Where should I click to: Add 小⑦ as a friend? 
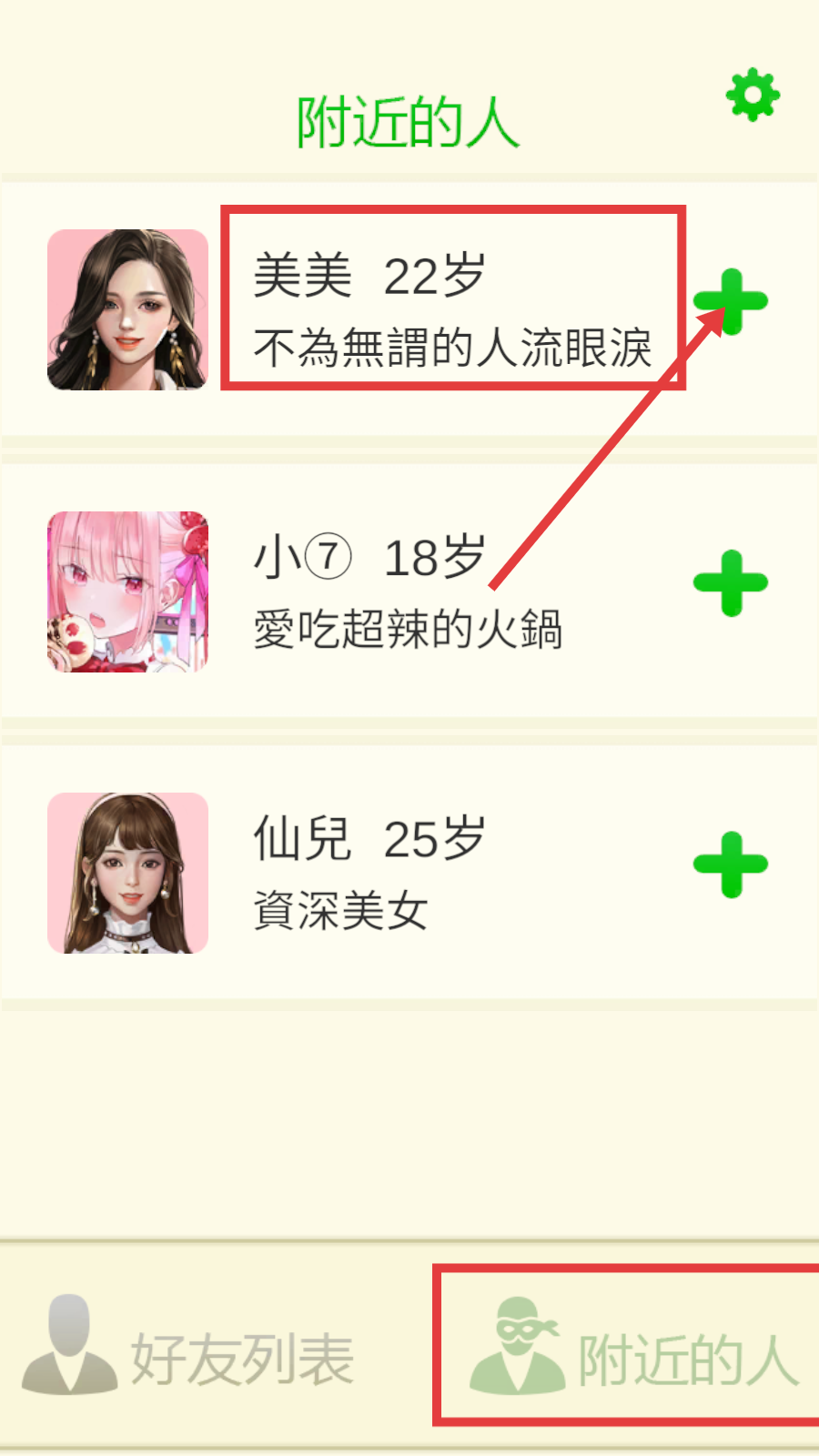pyautogui.click(x=731, y=583)
